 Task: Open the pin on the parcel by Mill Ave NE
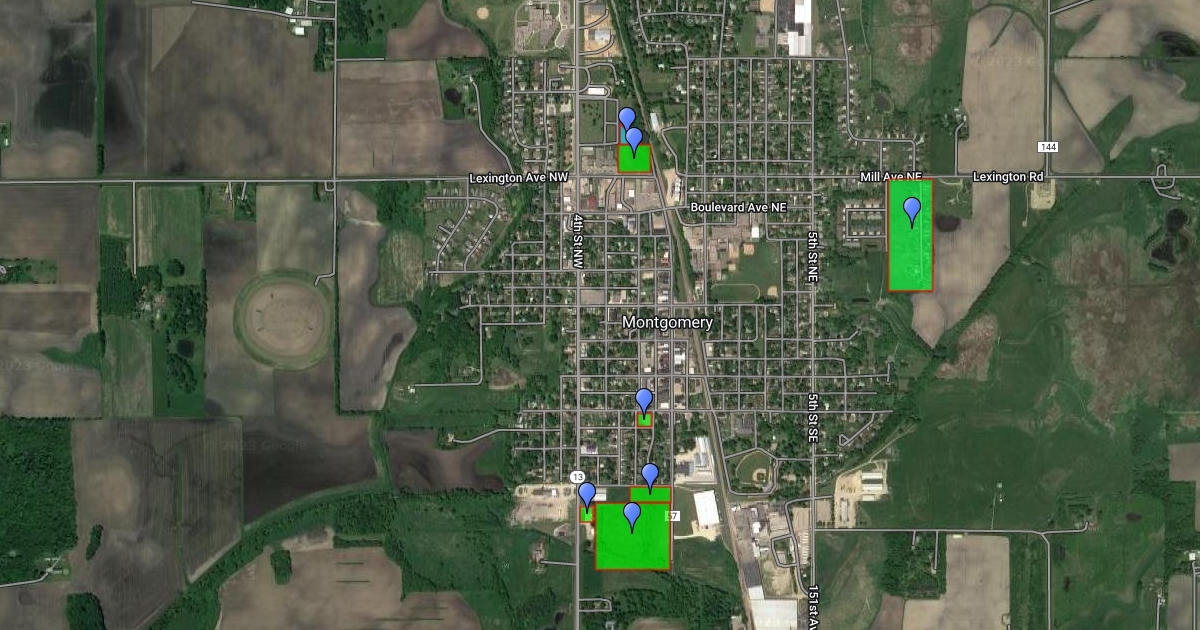pyautogui.click(x=911, y=210)
